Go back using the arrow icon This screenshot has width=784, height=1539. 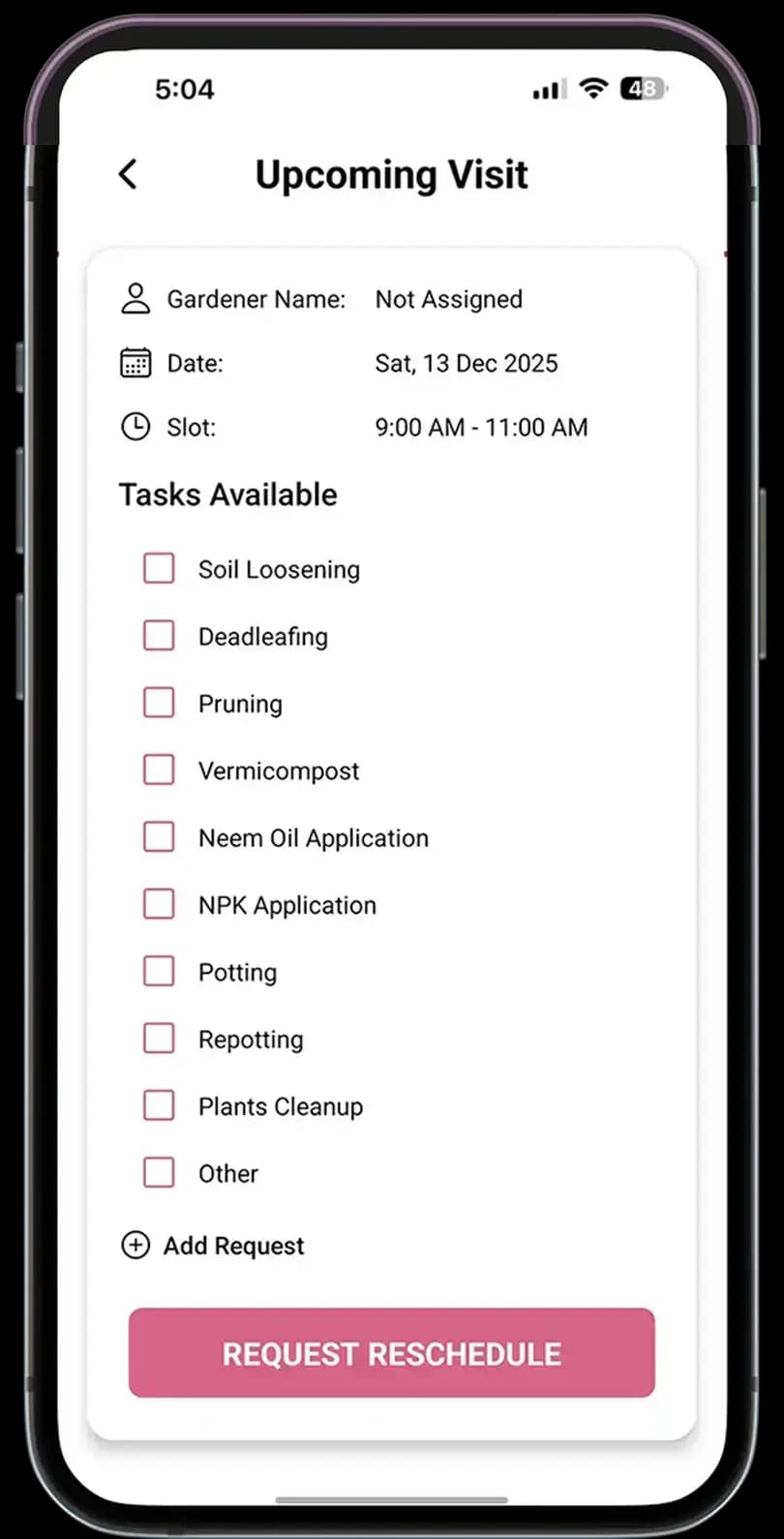click(128, 174)
